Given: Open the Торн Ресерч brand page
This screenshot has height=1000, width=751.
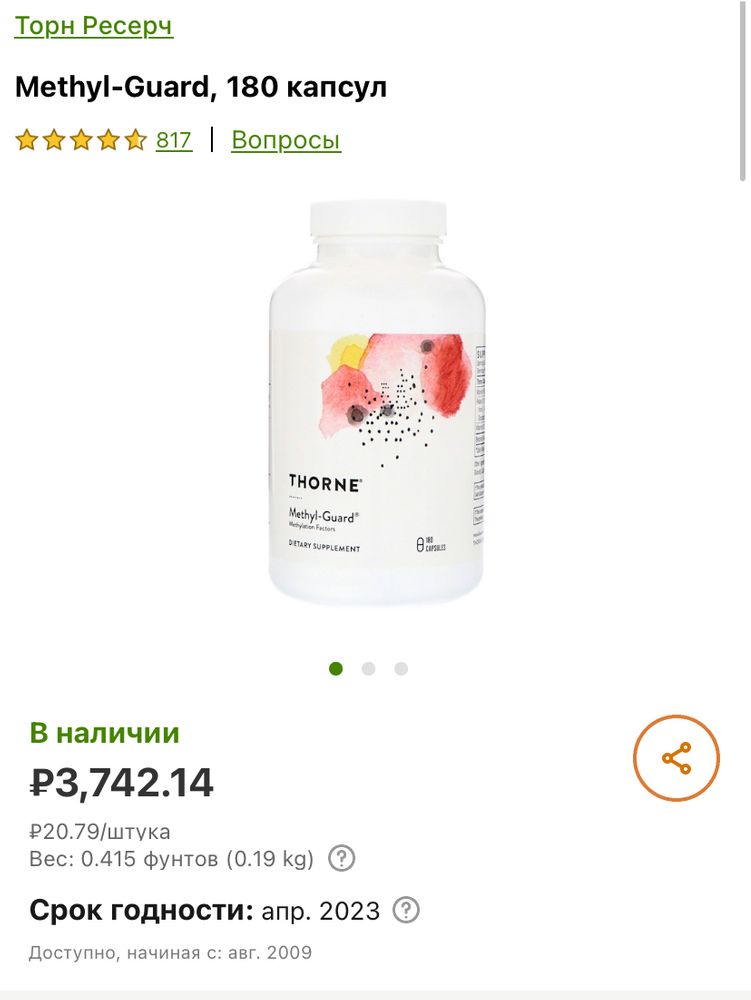Looking at the screenshot, I should [93, 28].
